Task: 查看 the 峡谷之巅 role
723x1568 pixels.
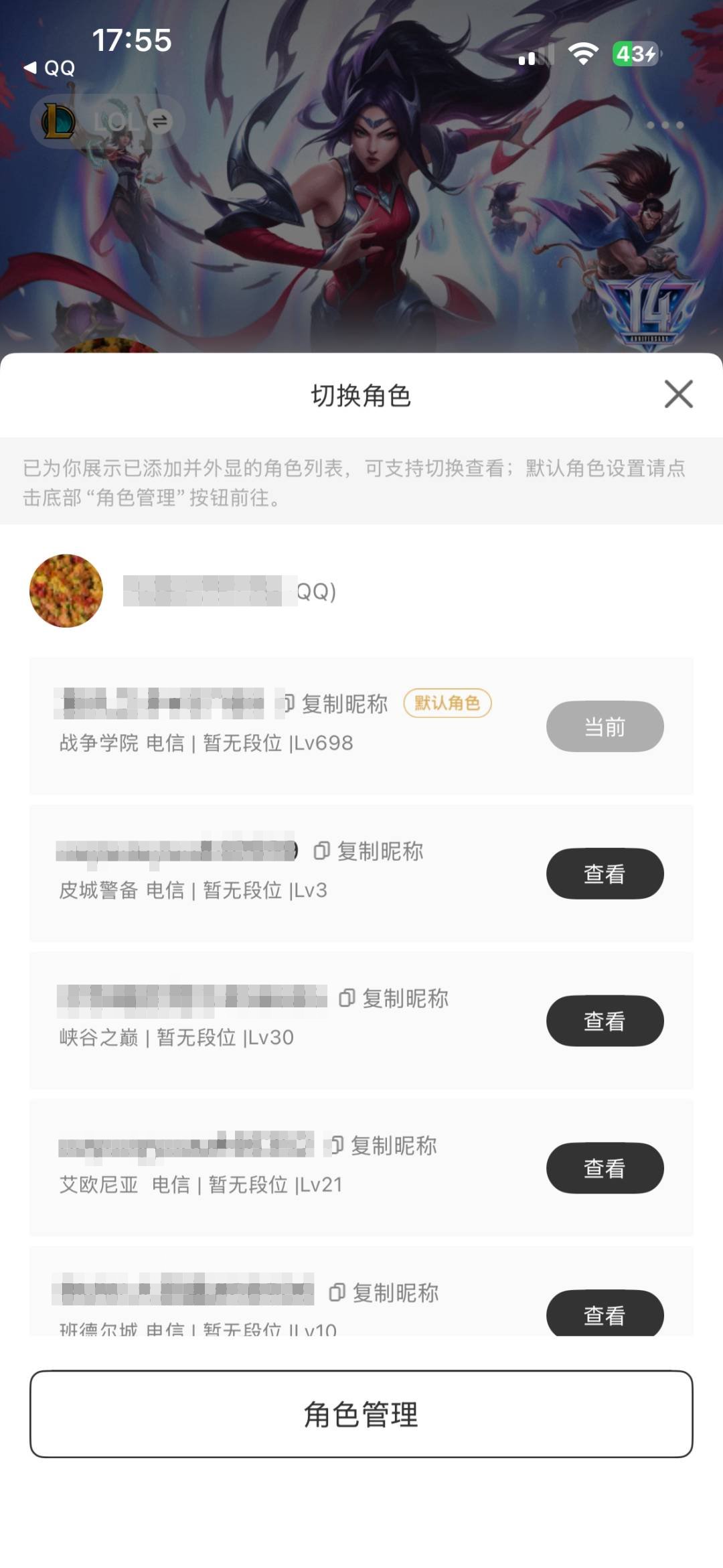Action: 605,1021
